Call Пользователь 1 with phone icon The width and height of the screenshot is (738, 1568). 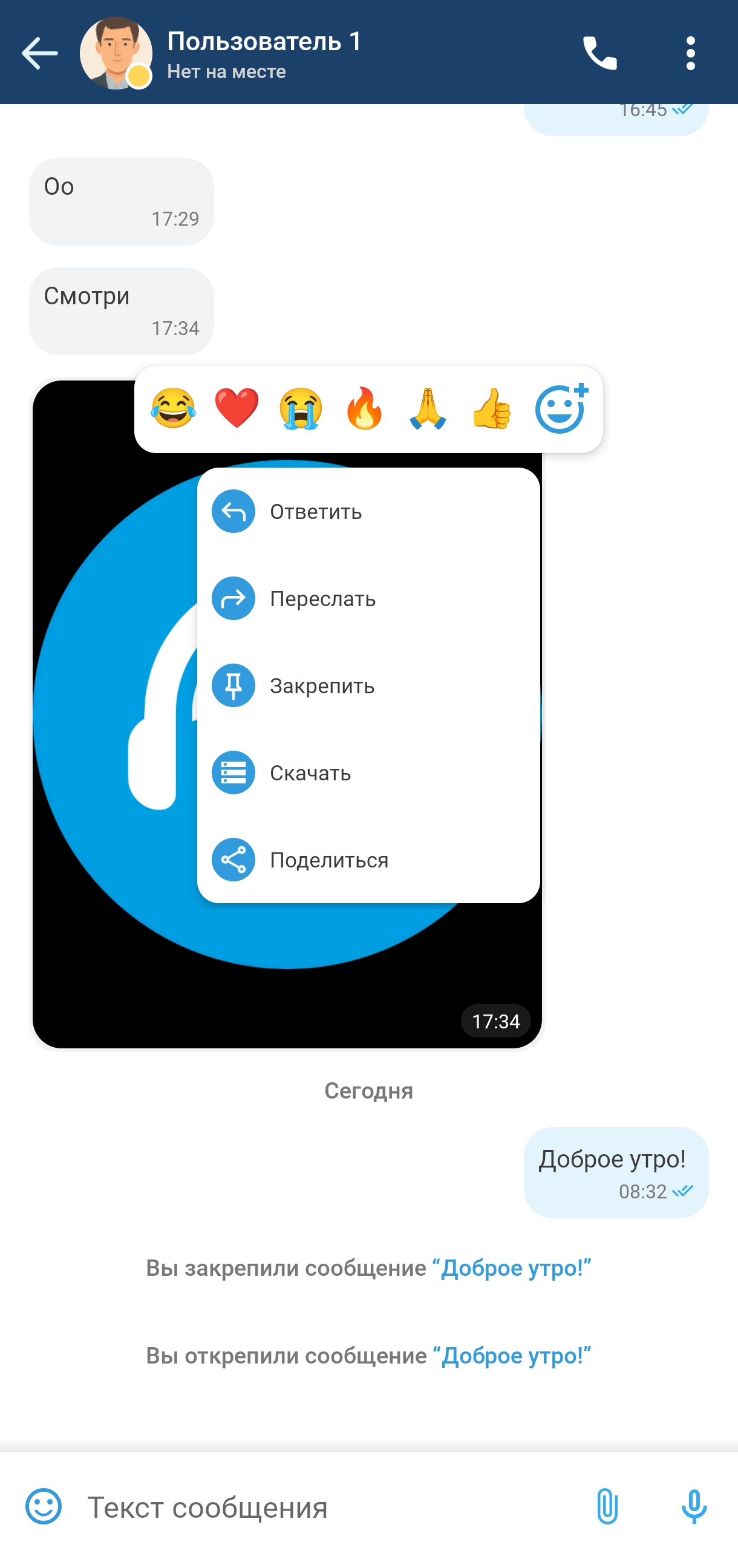(599, 54)
